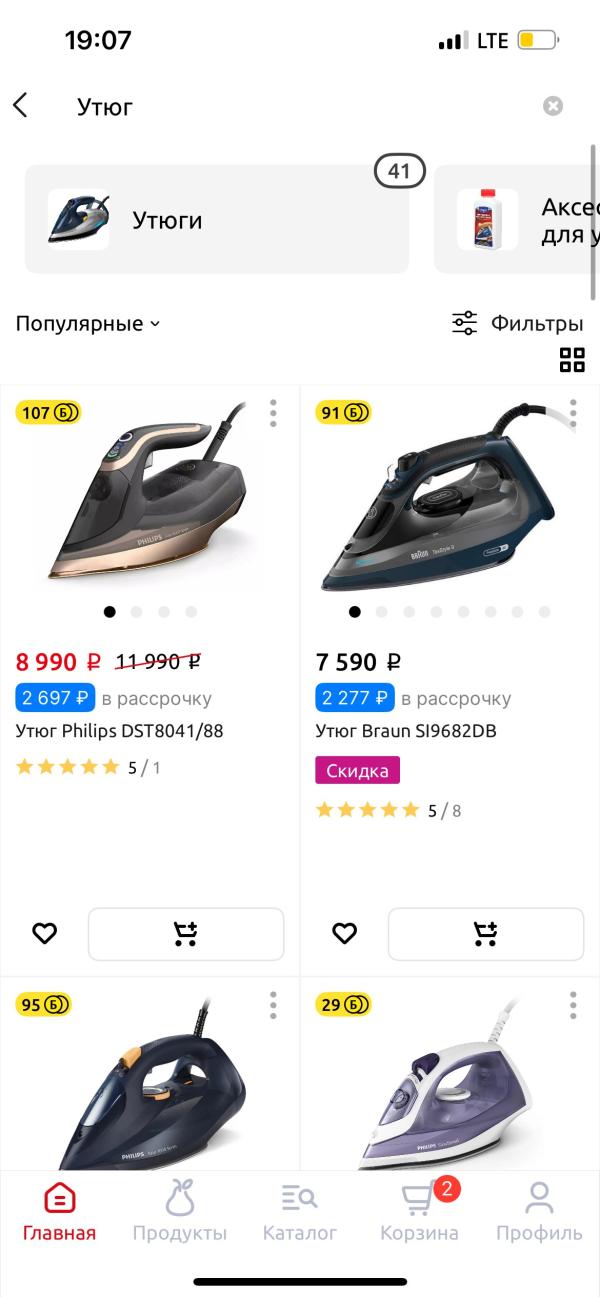Open Фильтры

click(517, 323)
